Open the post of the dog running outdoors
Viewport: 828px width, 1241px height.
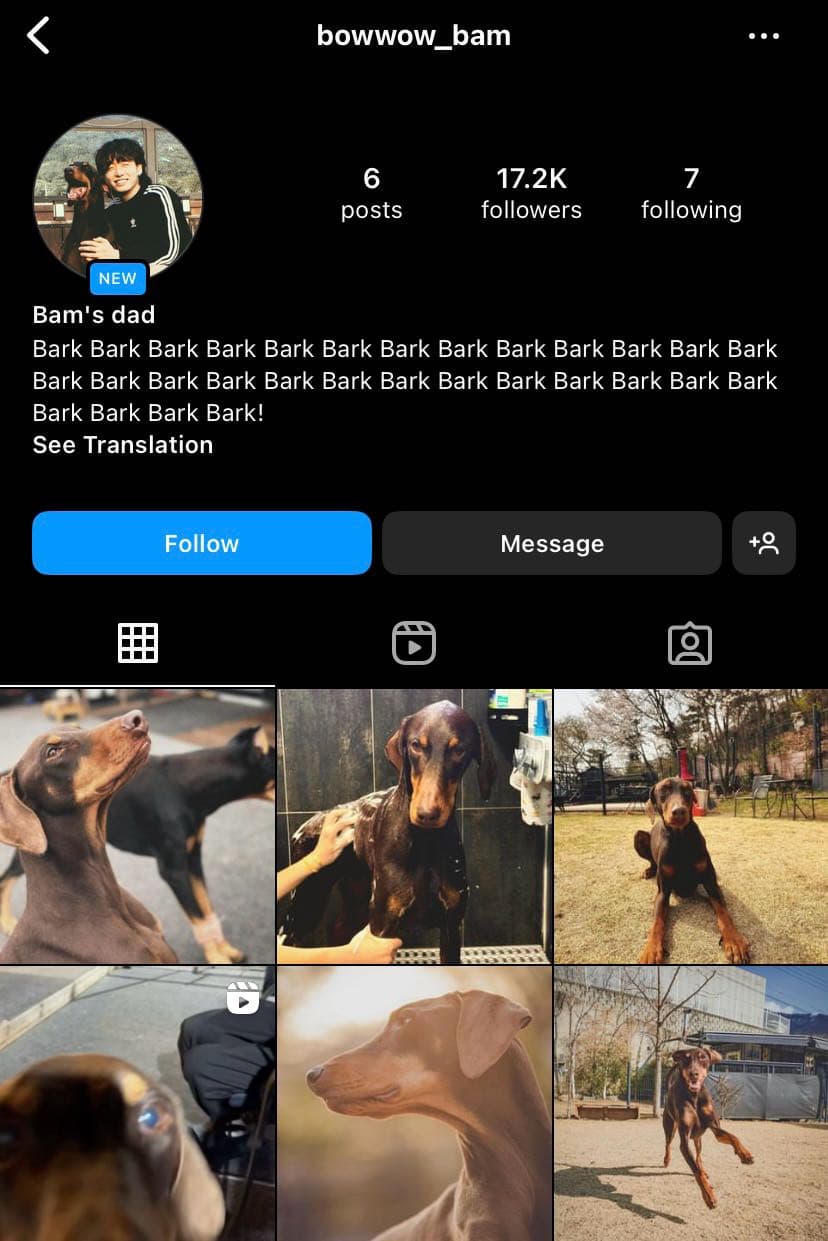(x=691, y=1103)
